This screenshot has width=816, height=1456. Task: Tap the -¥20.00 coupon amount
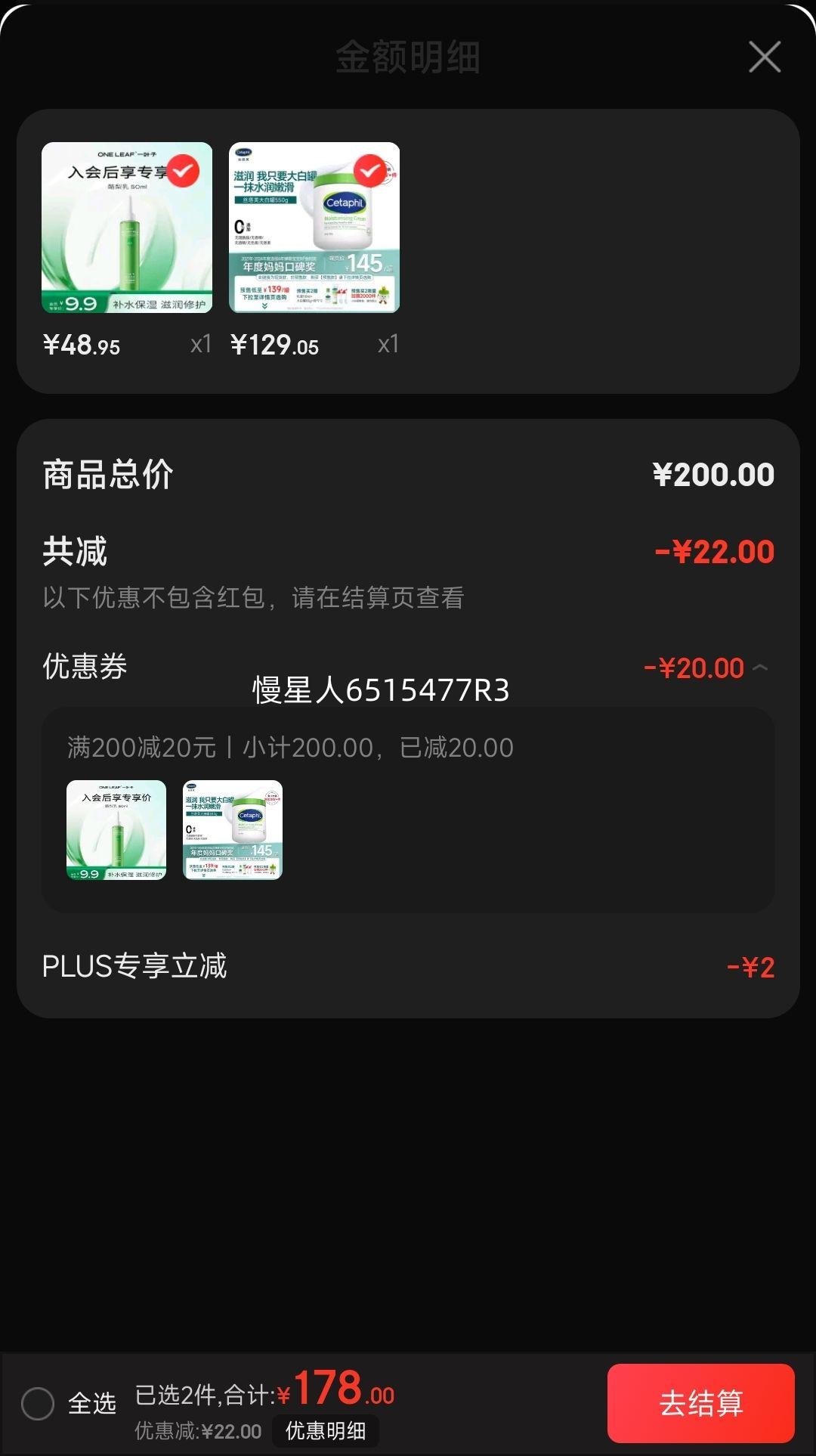693,668
